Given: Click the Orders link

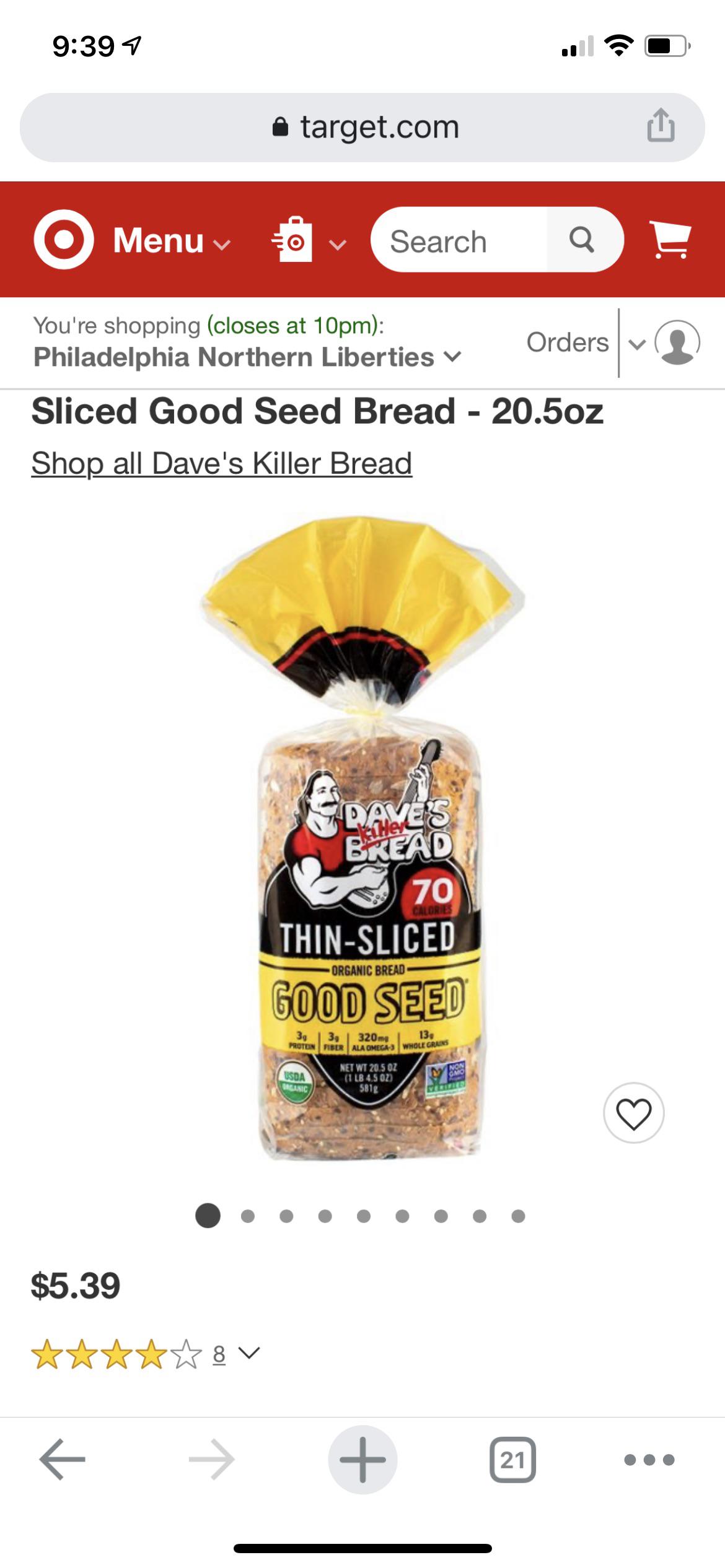Looking at the screenshot, I should pos(568,342).
